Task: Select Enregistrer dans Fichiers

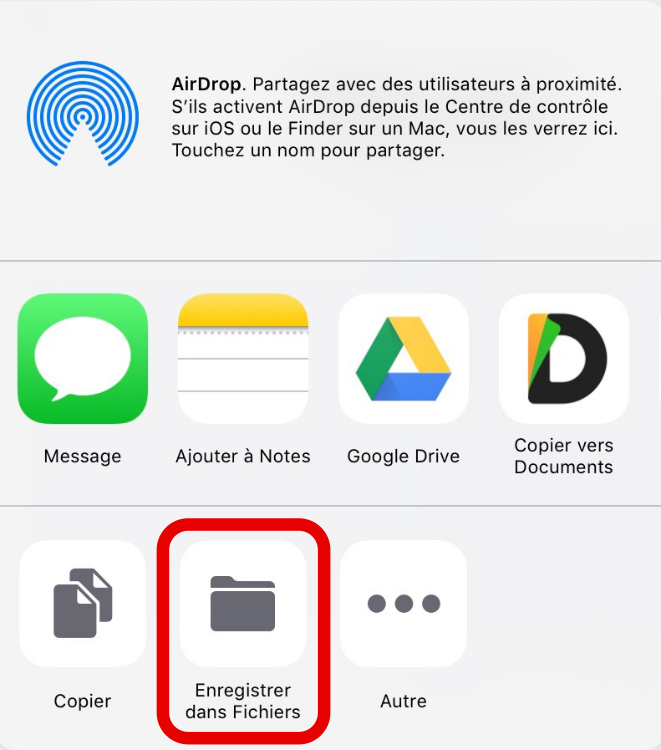Action: click(243, 604)
